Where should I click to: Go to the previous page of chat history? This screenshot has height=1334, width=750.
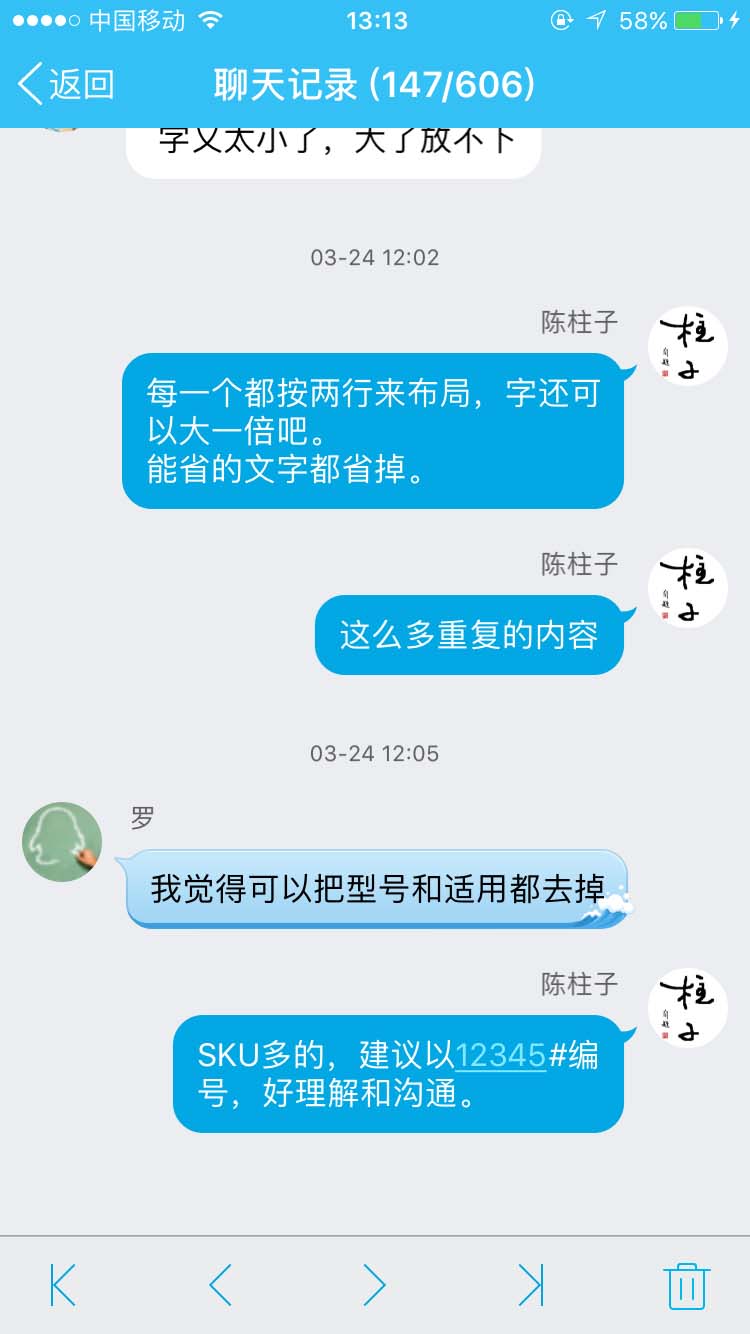click(x=219, y=1285)
